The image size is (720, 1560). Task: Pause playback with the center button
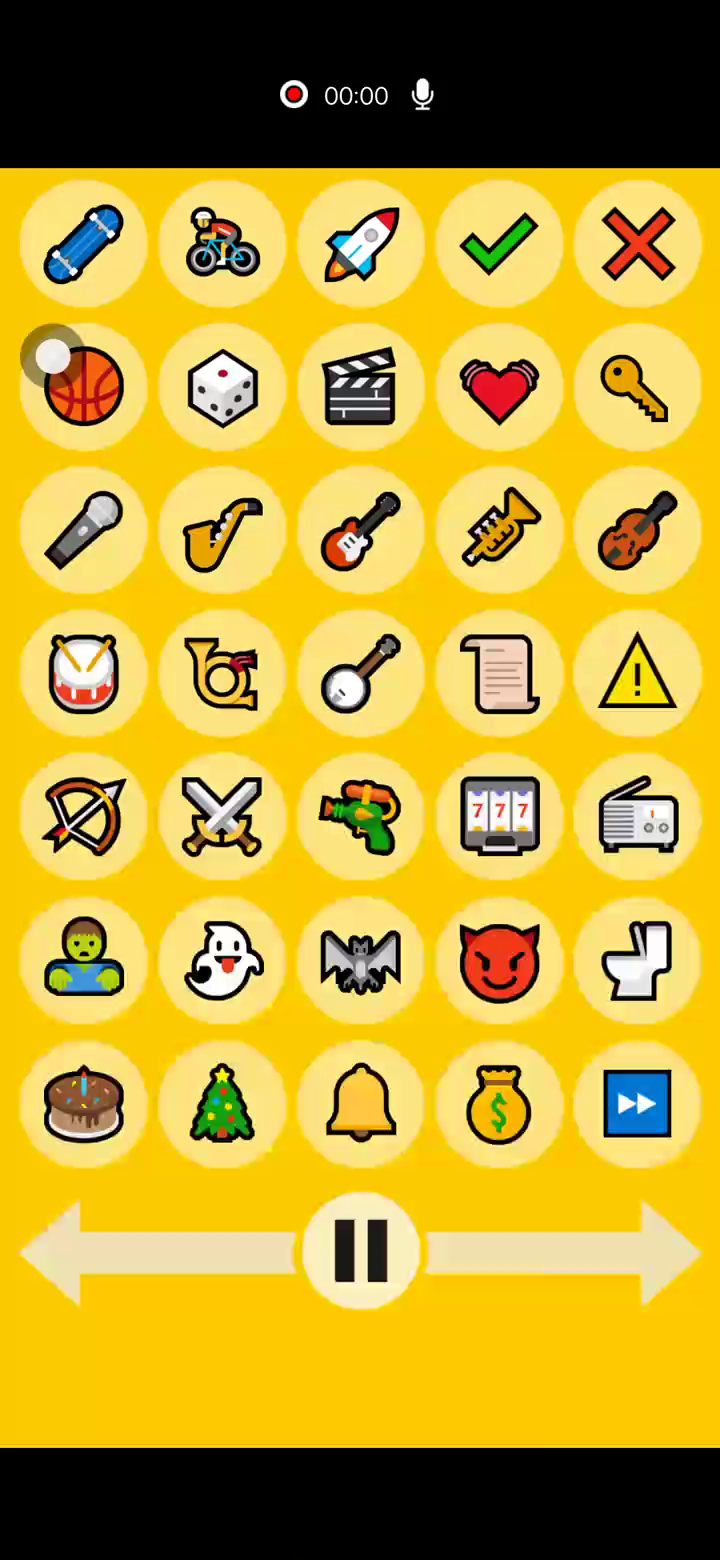[x=360, y=1251]
